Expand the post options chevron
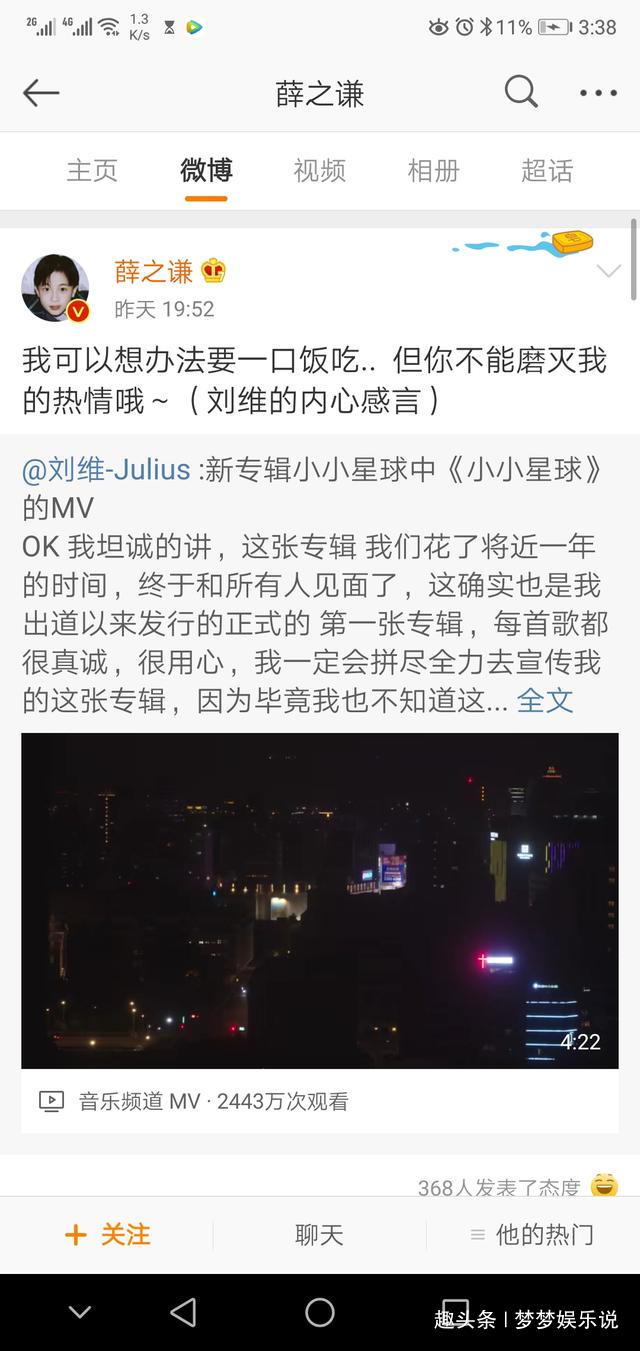This screenshot has height=1351, width=640. (x=608, y=271)
